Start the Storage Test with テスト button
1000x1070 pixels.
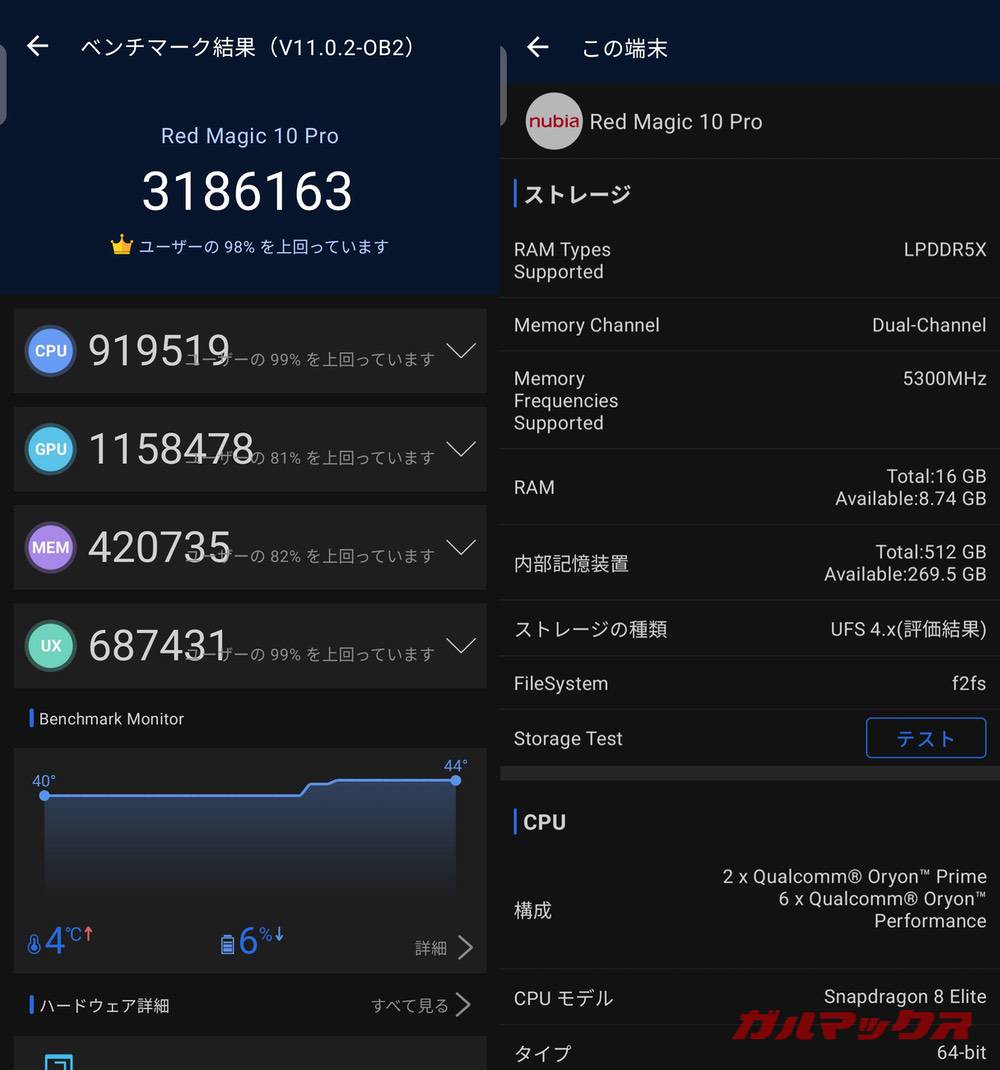pos(925,738)
